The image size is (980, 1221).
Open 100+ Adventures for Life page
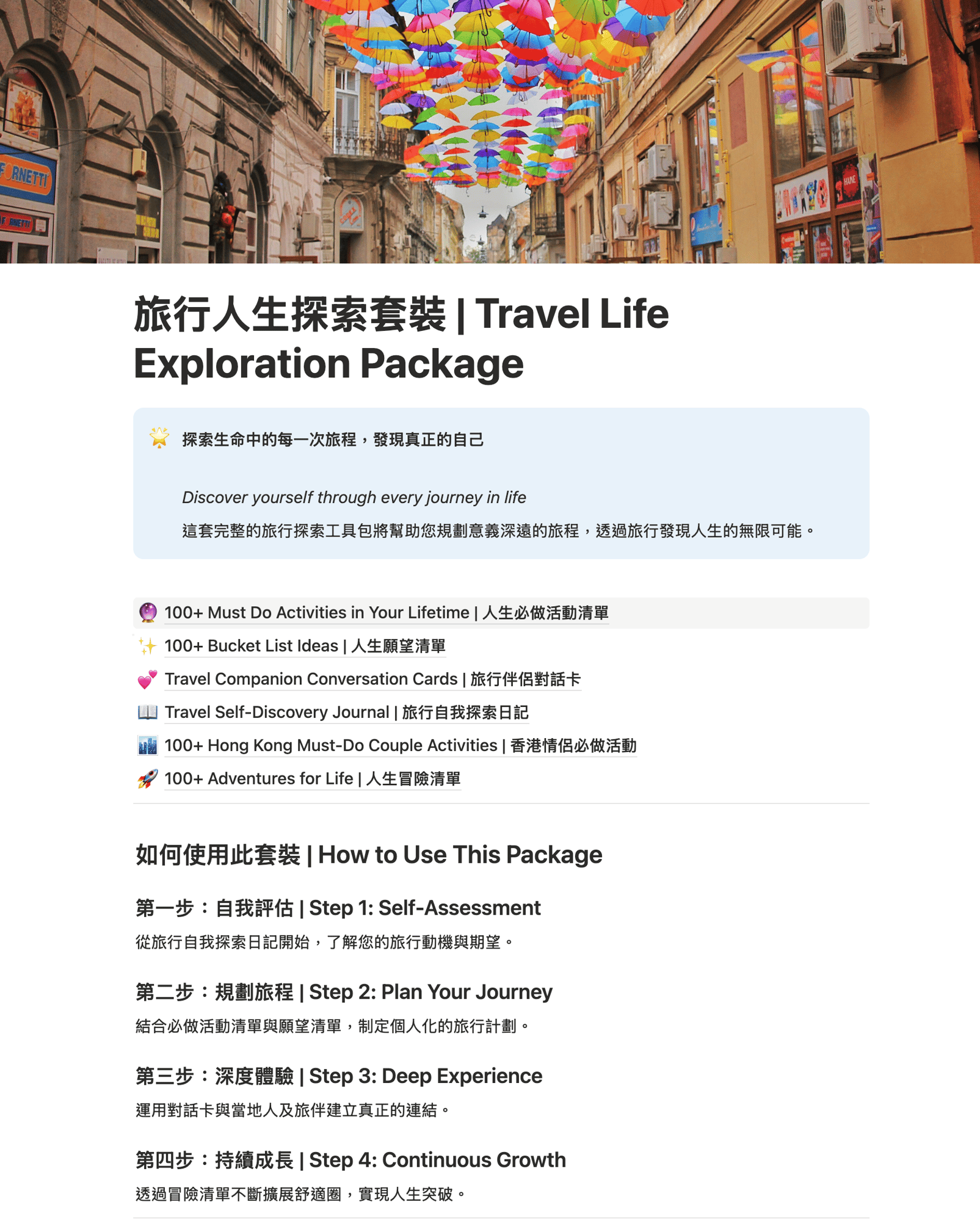(x=312, y=778)
